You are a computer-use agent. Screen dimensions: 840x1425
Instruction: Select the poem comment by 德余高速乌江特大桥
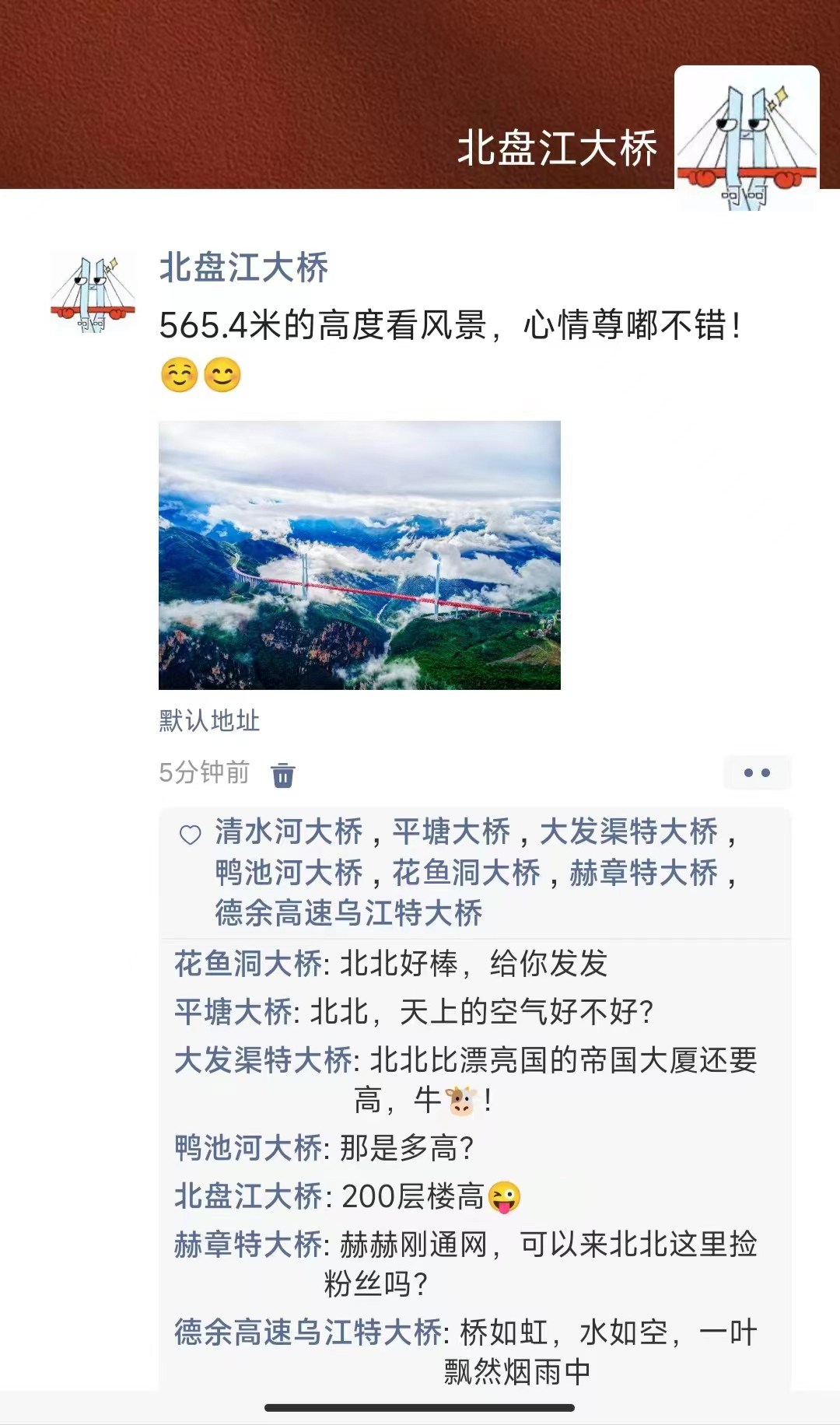[607, 1333]
